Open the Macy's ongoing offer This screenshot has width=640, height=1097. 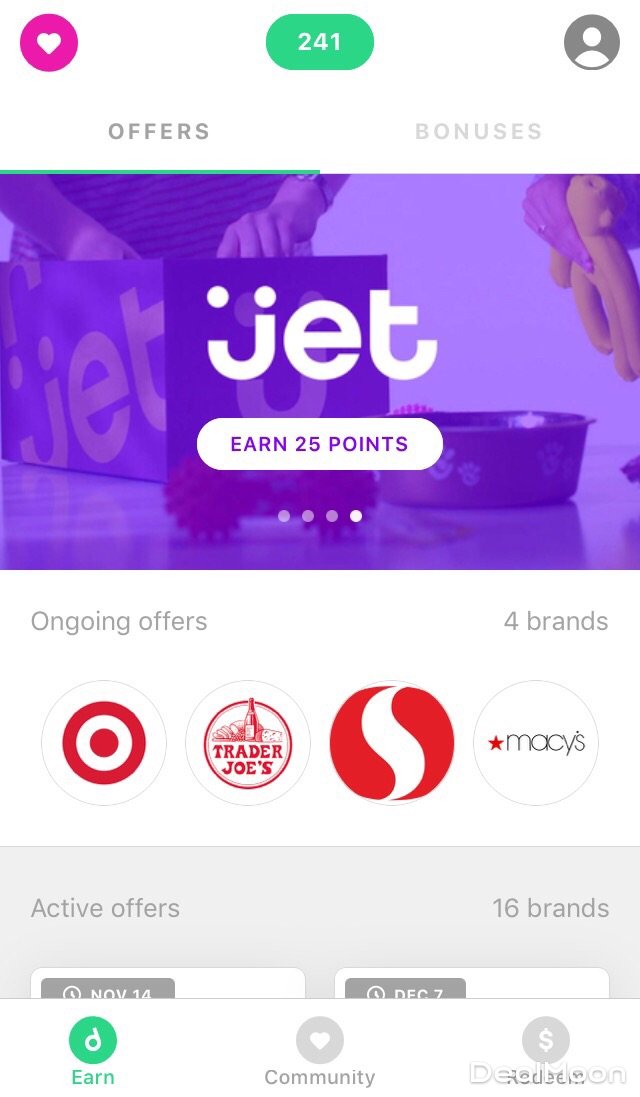[x=536, y=743]
